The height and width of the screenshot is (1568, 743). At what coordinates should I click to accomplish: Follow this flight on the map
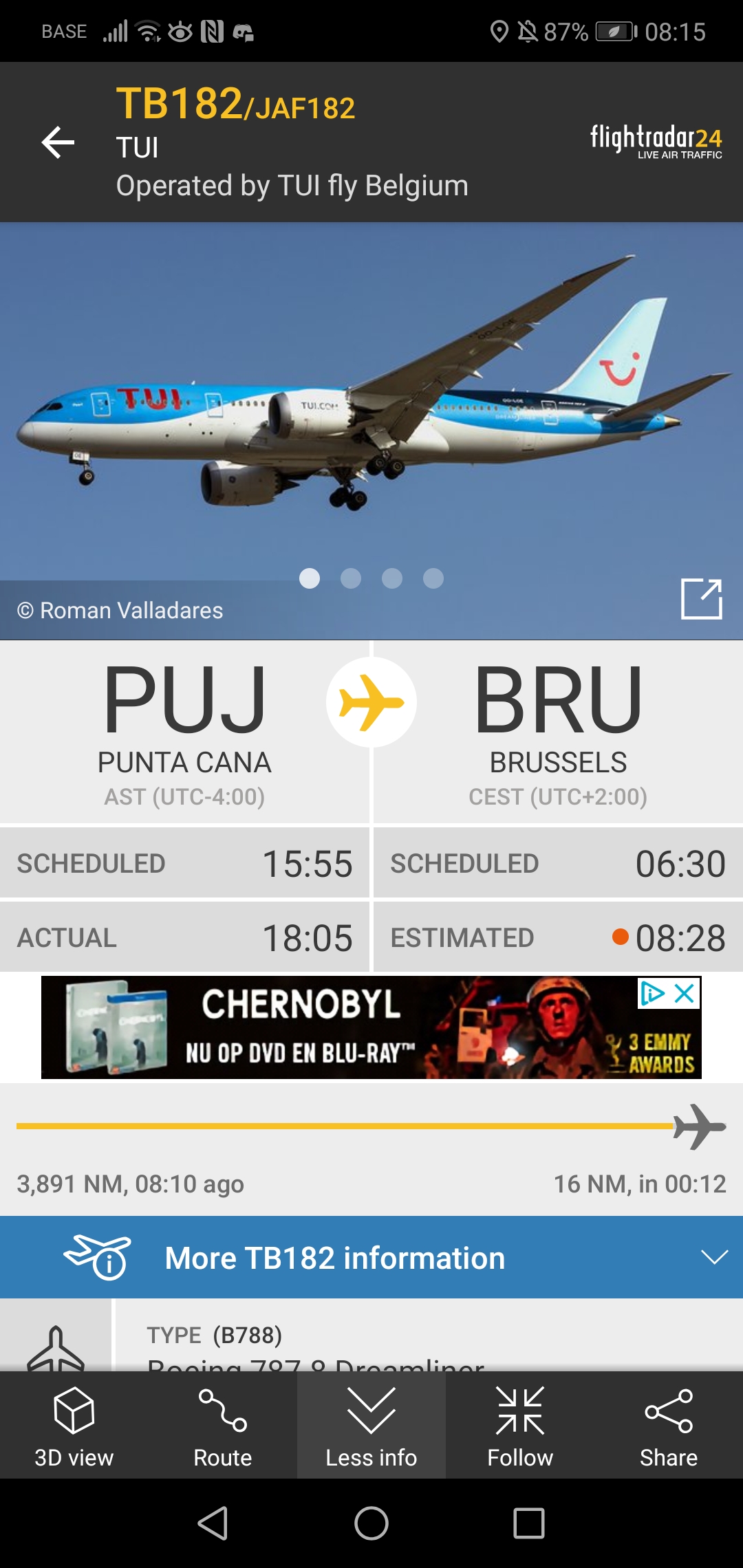pos(520,1425)
